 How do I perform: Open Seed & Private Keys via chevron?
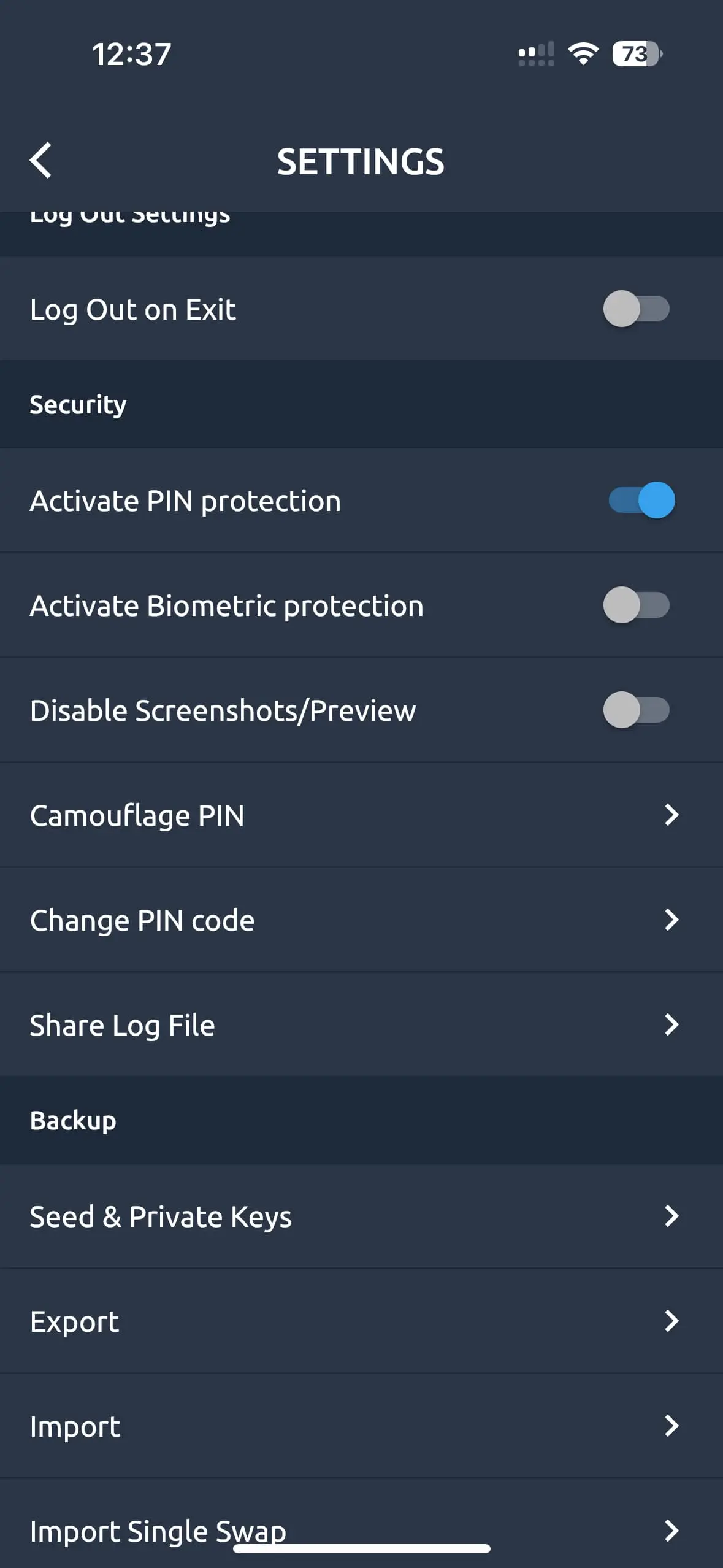coord(673,1216)
